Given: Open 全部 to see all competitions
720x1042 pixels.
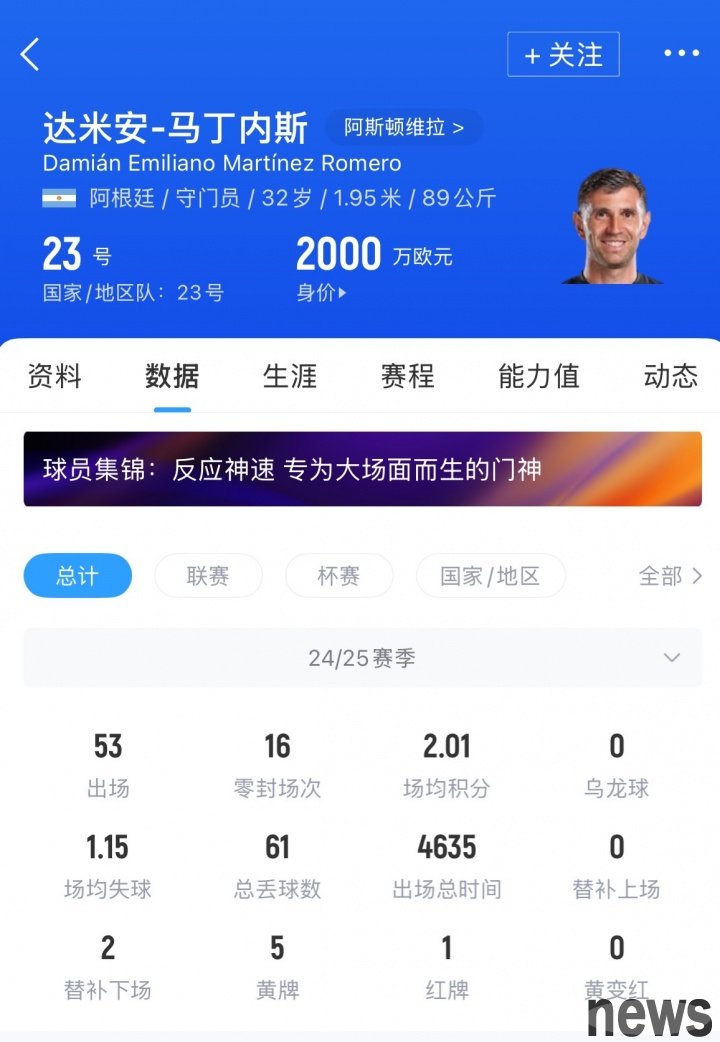Looking at the screenshot, I should 670,576.
